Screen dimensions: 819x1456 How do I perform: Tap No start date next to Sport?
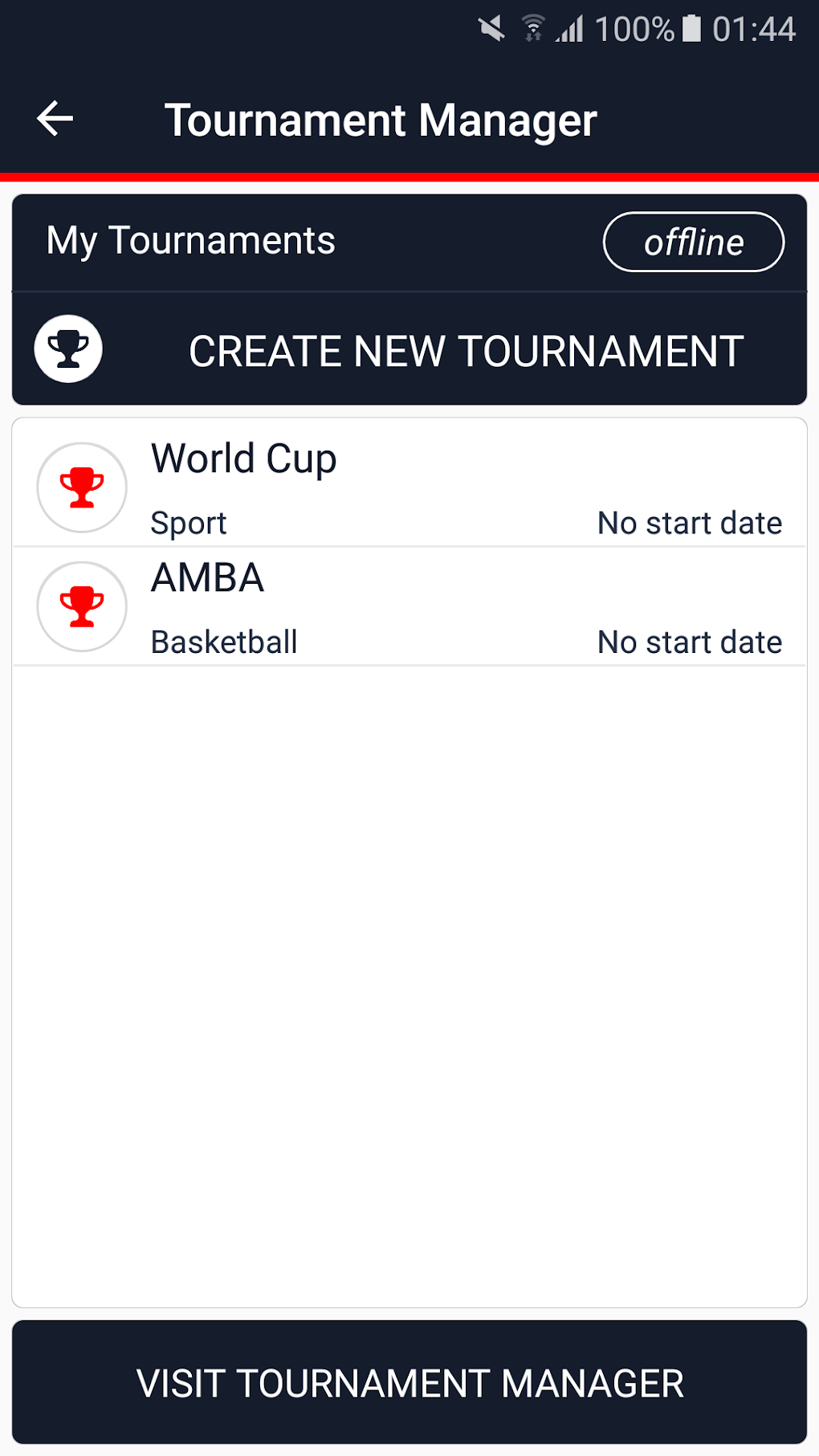(x=689, y=522)
